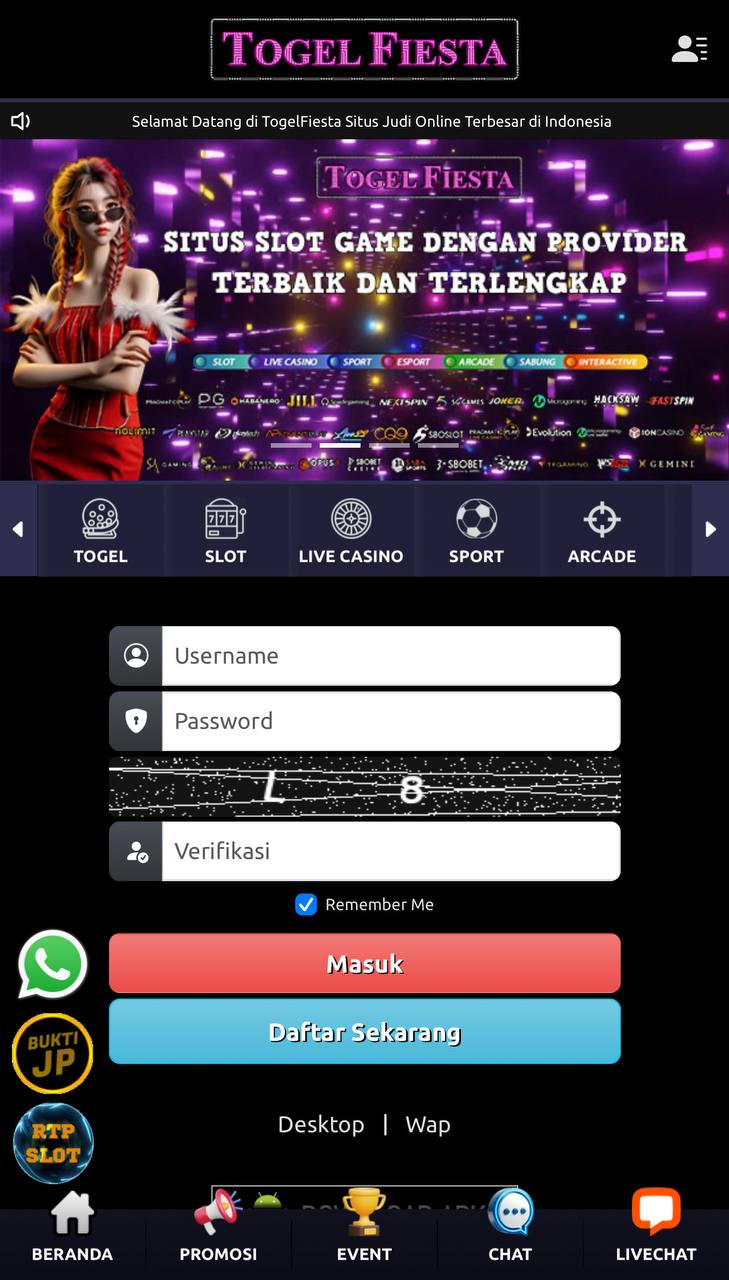
Task: Tap the right arrow of the category carousel
Action: [710, 529]
